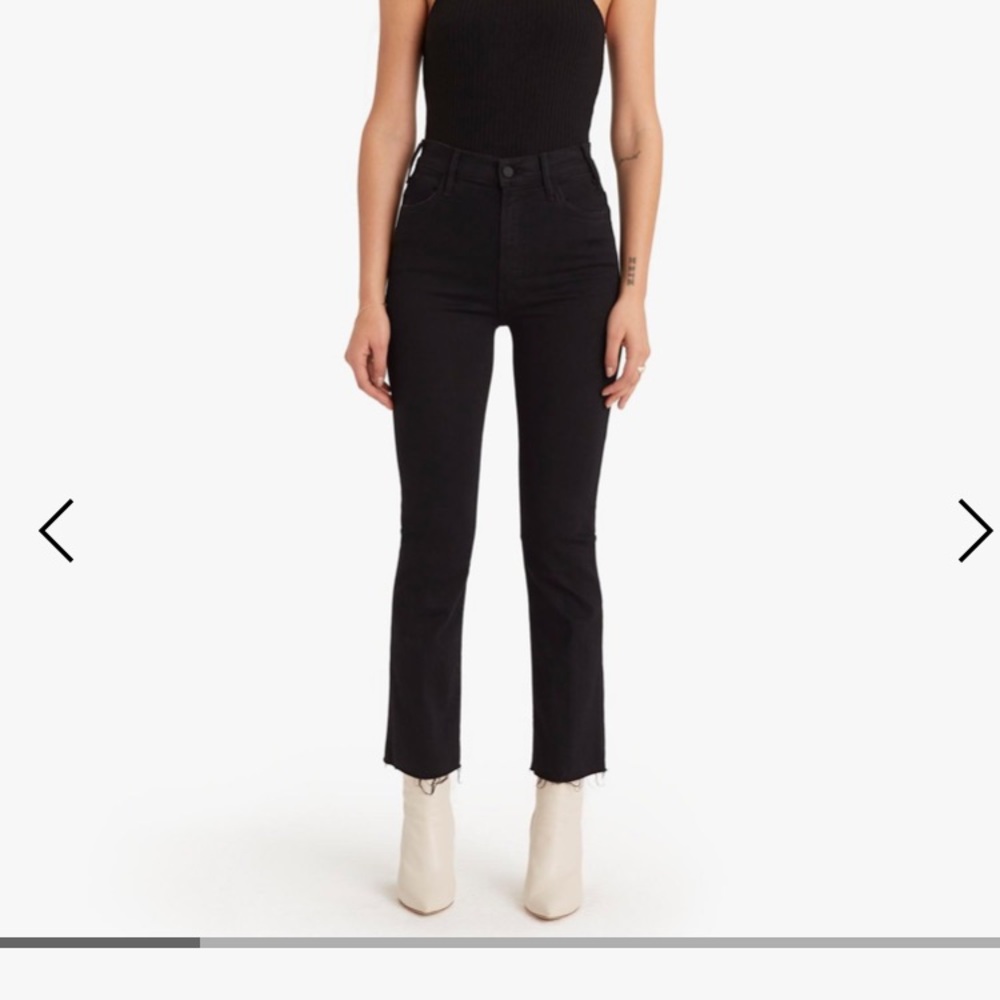Open the black jeans product image

[500, 450]
